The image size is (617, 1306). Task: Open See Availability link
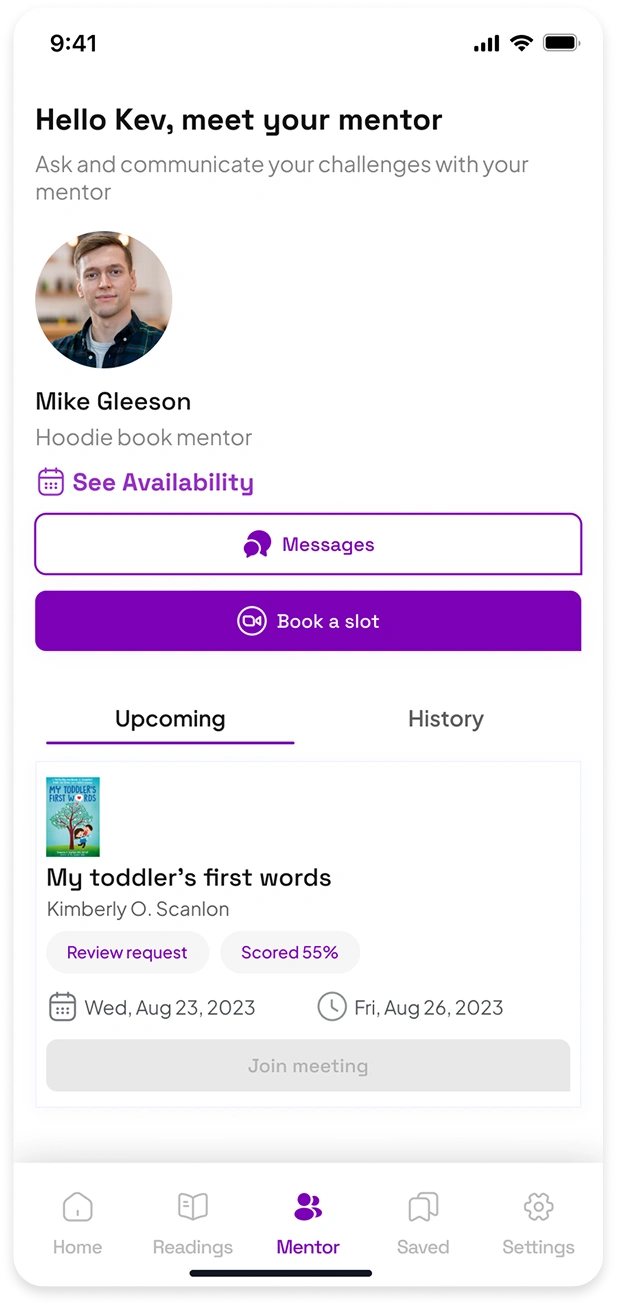click(145, 482)
